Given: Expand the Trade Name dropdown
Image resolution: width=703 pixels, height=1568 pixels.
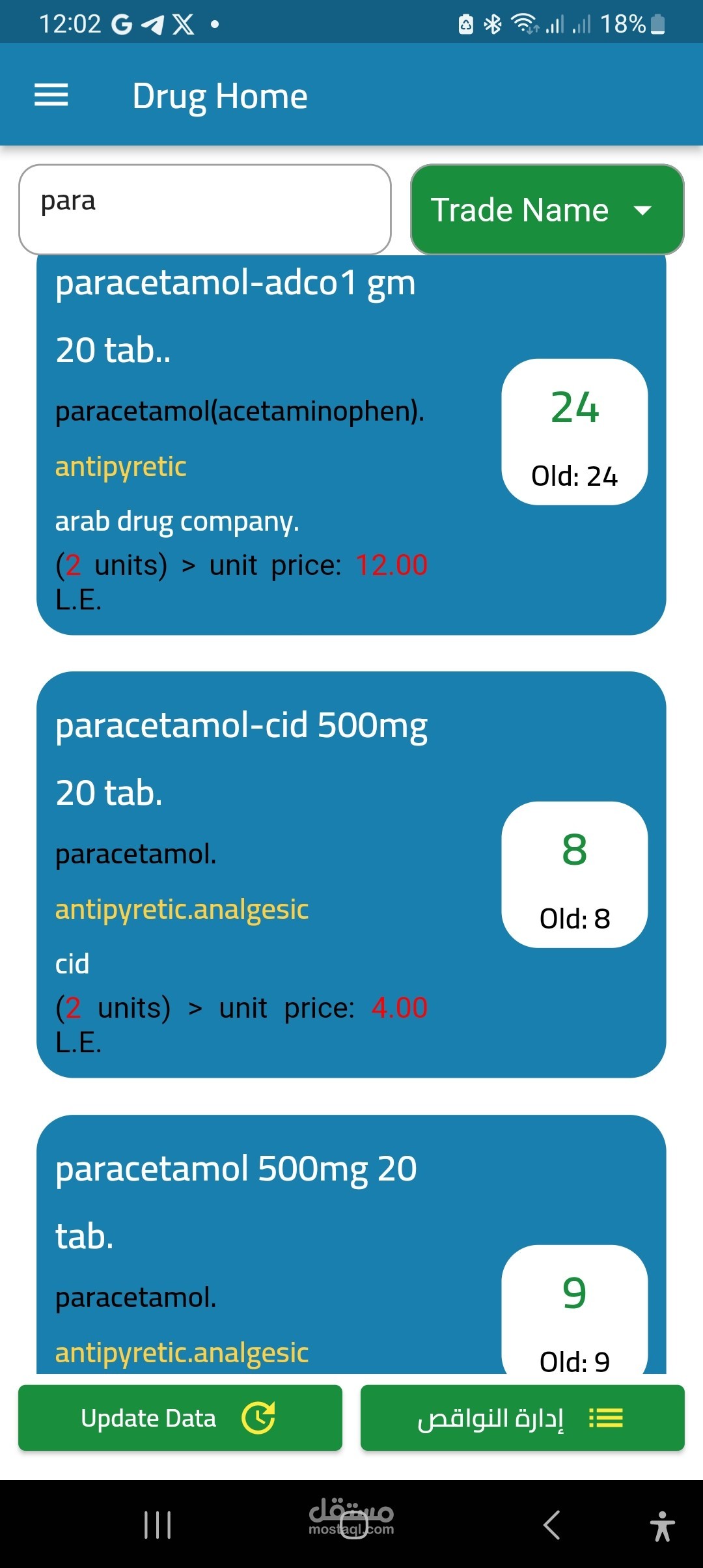Looking at the screenshot, I should point(547,209).
